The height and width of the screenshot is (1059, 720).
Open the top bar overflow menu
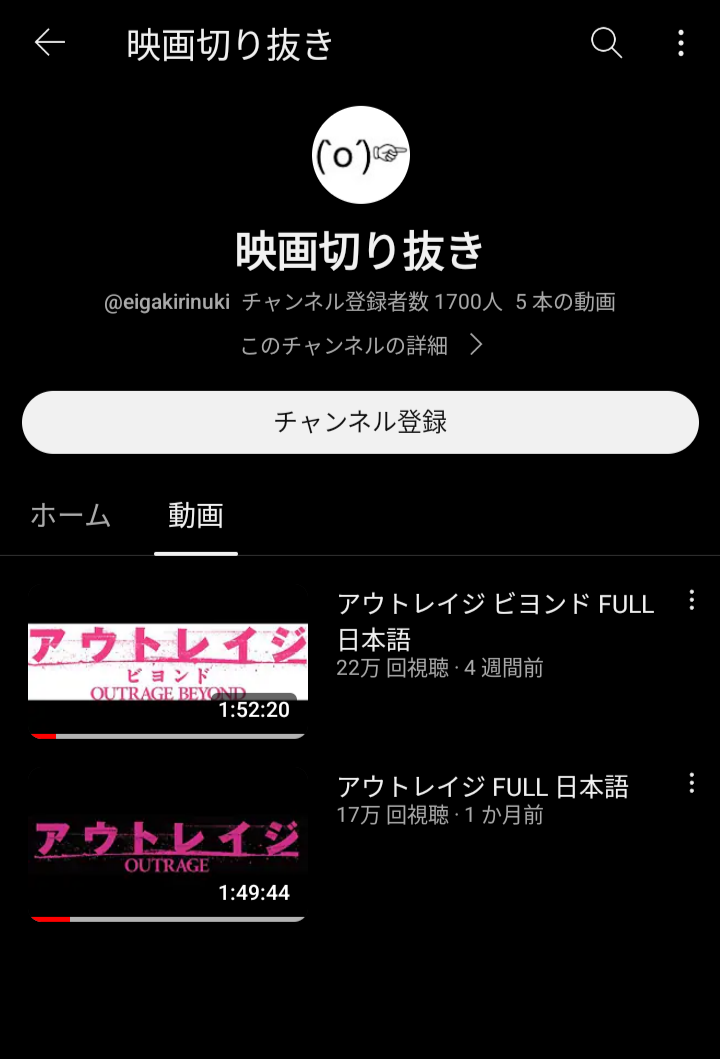click(681, 43)
